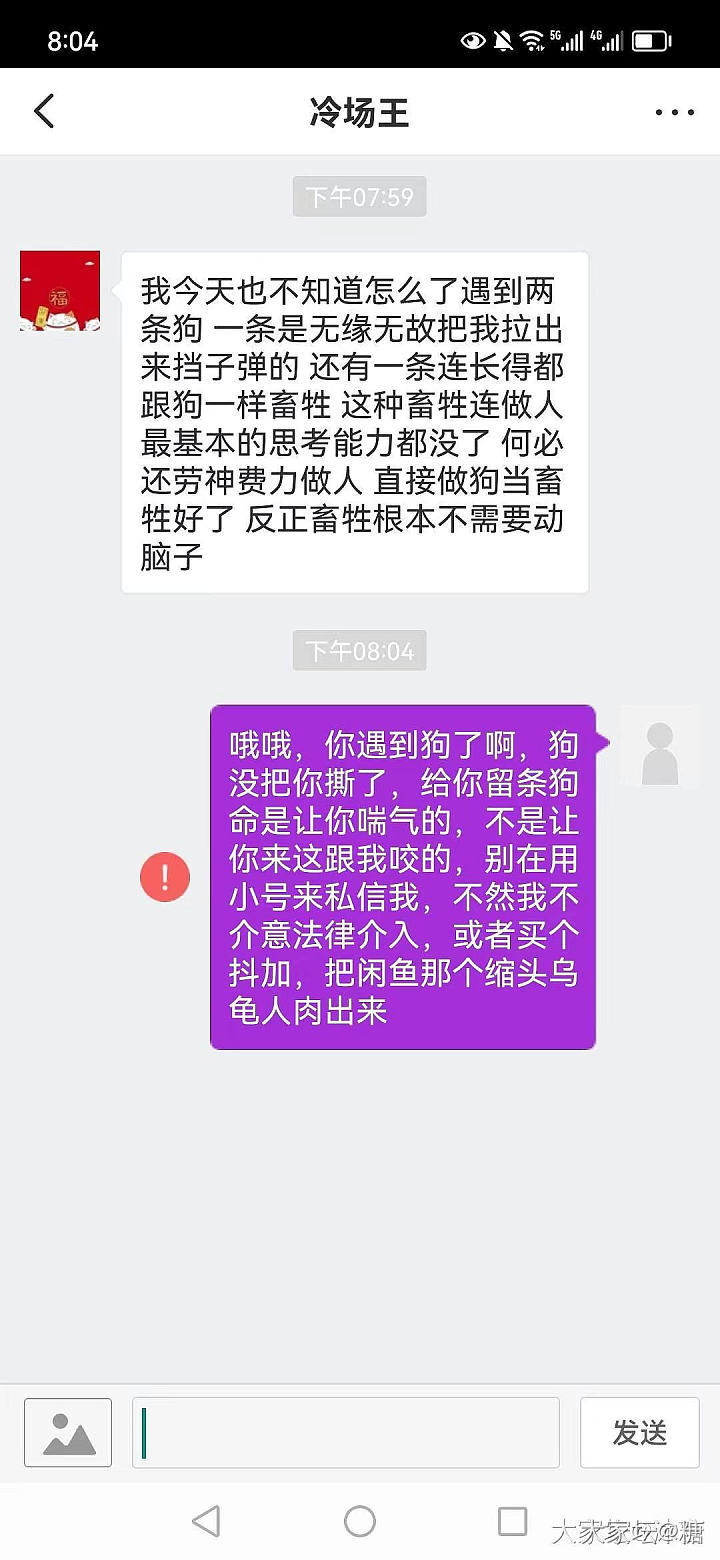
Task: Open my gray avatar profile
Action: pos(659,745)
